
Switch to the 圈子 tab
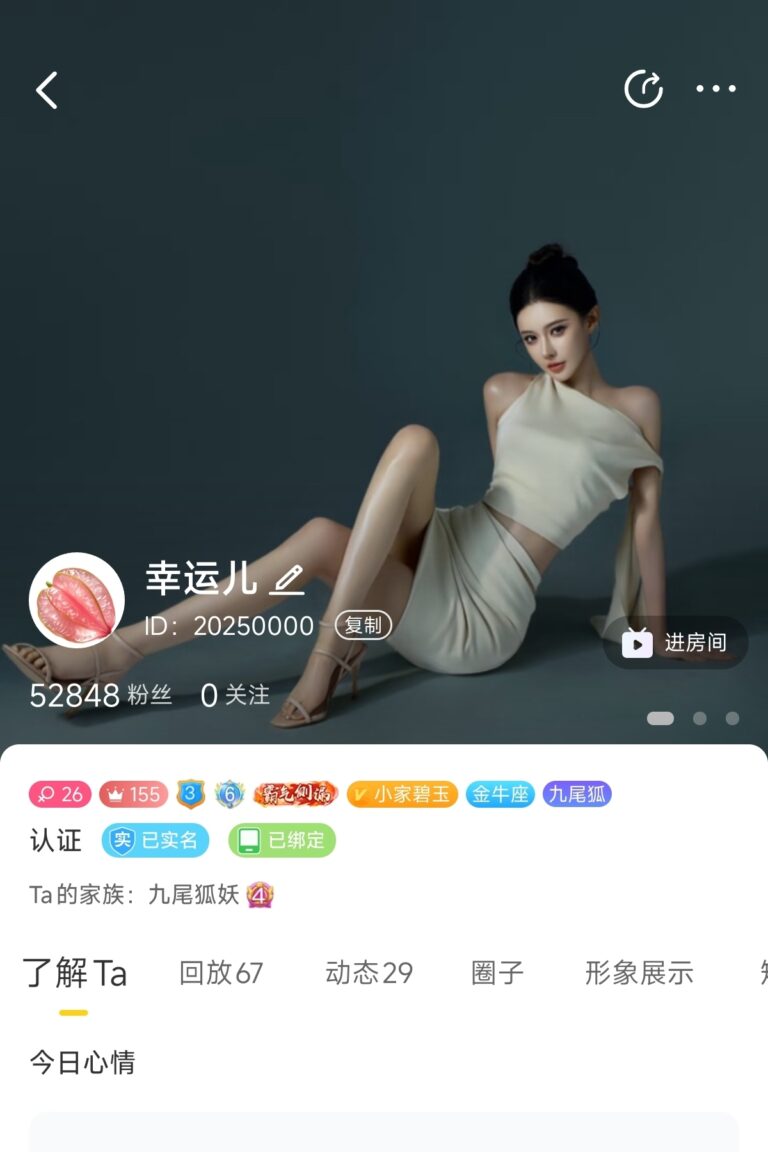click(497, 973)
